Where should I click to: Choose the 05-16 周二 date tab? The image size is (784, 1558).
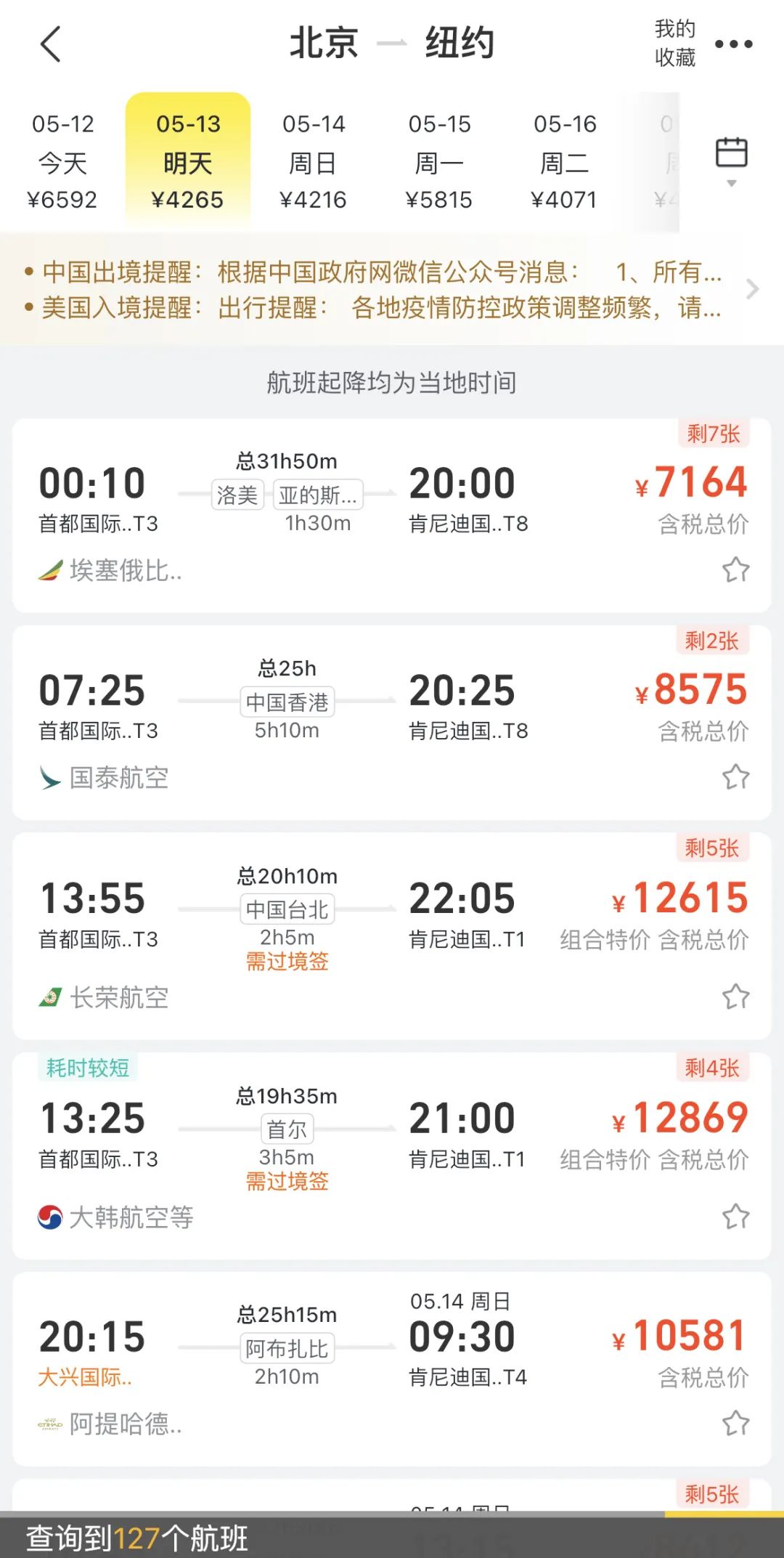pos(565,161)
